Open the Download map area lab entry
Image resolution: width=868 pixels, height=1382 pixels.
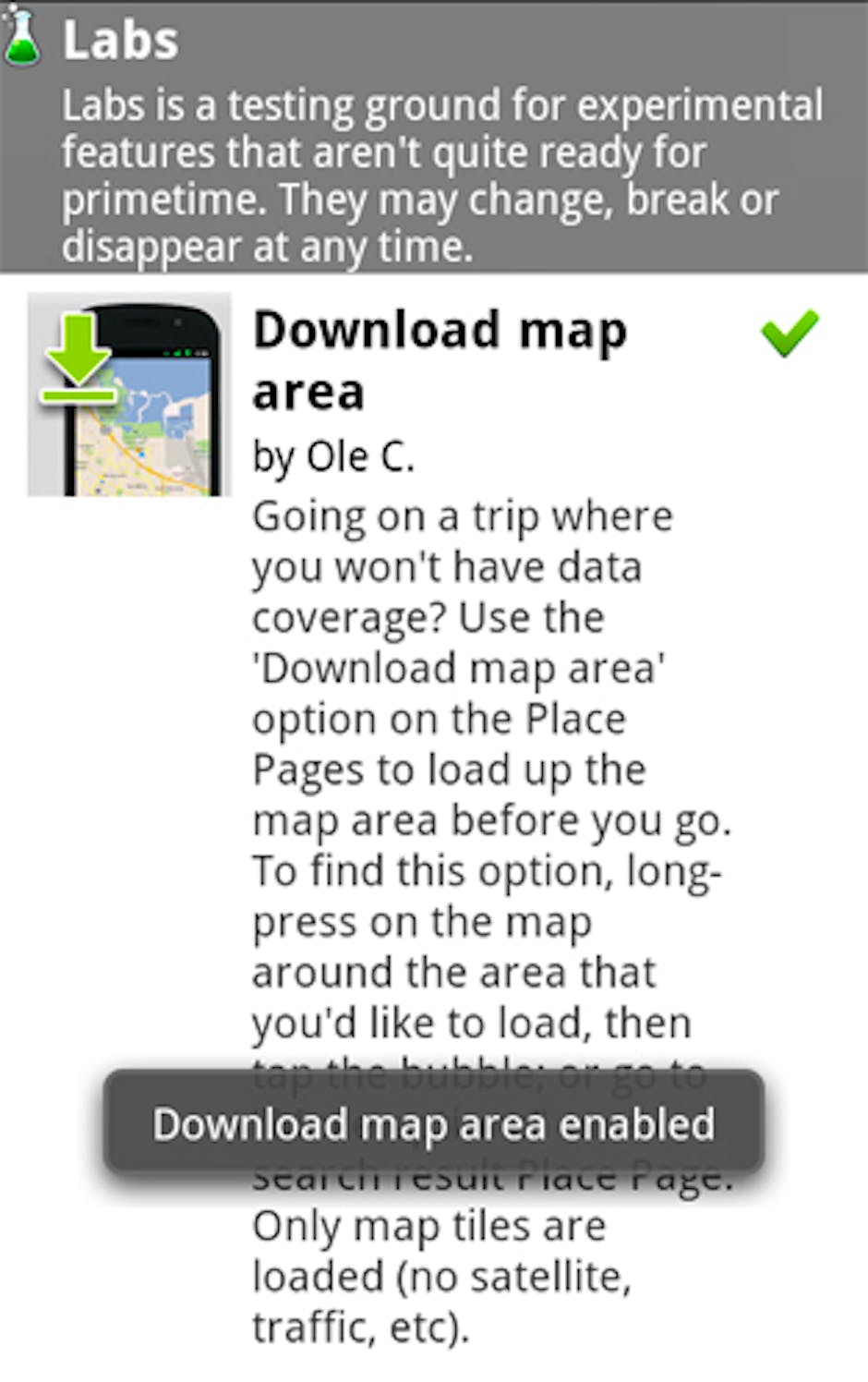coord(440,359)
